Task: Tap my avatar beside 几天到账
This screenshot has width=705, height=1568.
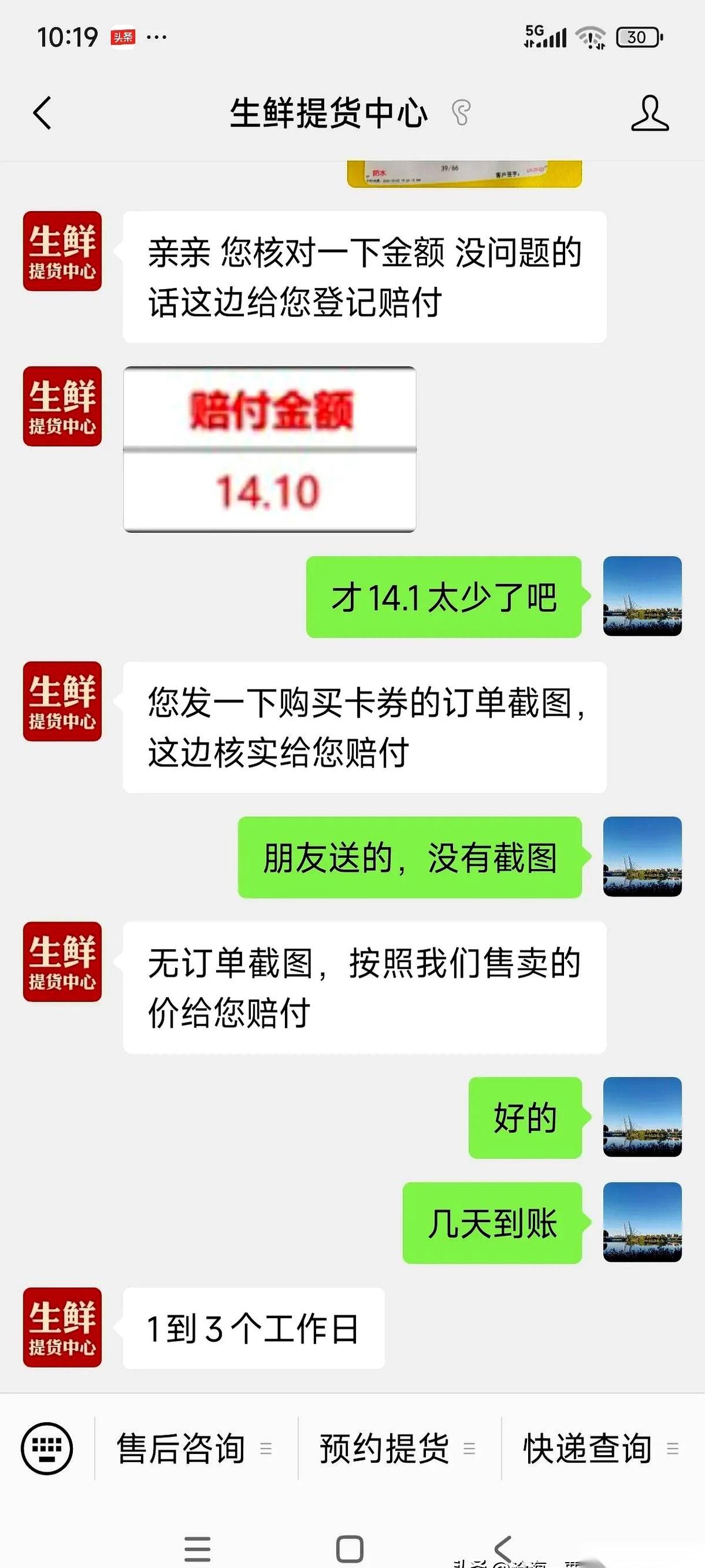Action: point(642,1222)
